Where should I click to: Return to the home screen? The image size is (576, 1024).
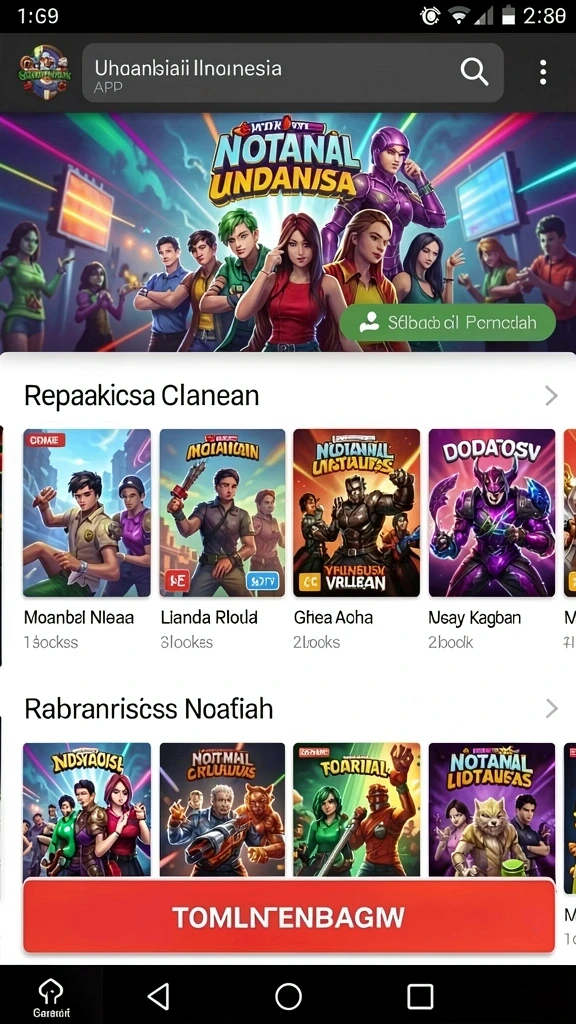pyautogui.click(x=288, y=997)
